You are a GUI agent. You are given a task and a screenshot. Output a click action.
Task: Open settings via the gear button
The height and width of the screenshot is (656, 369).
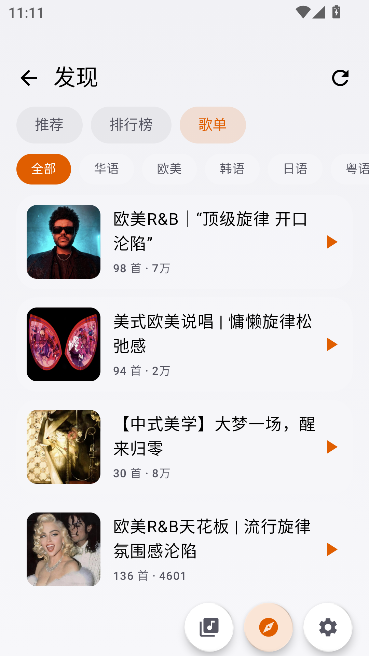pos(328,627)
